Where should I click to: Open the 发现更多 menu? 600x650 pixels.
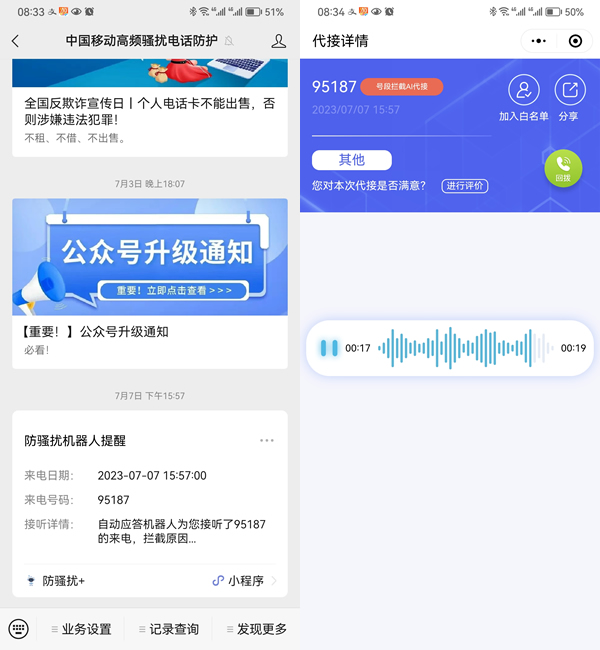256,629
